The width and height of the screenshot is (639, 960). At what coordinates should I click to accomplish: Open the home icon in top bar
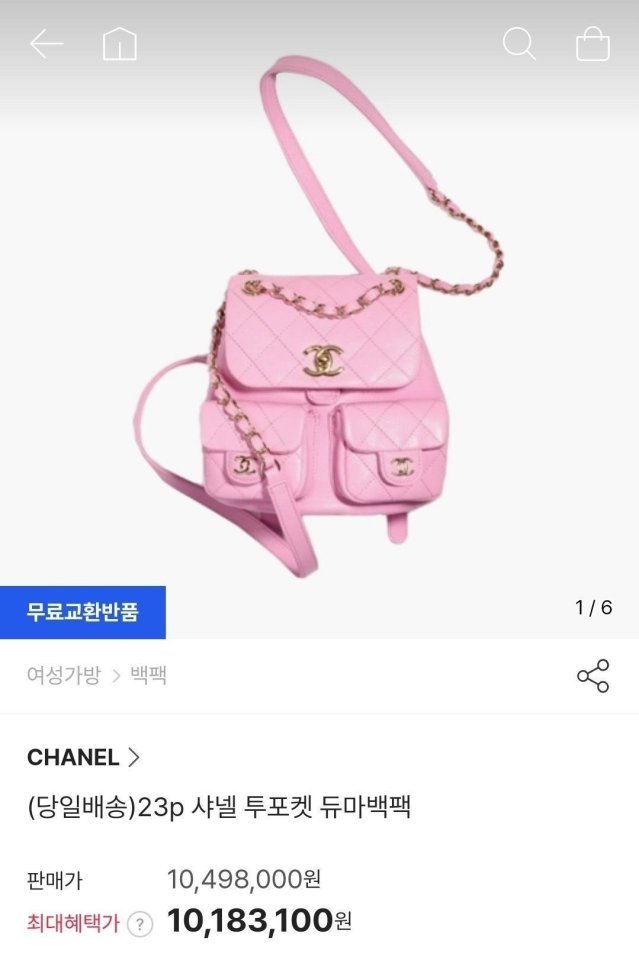(120, 44)
